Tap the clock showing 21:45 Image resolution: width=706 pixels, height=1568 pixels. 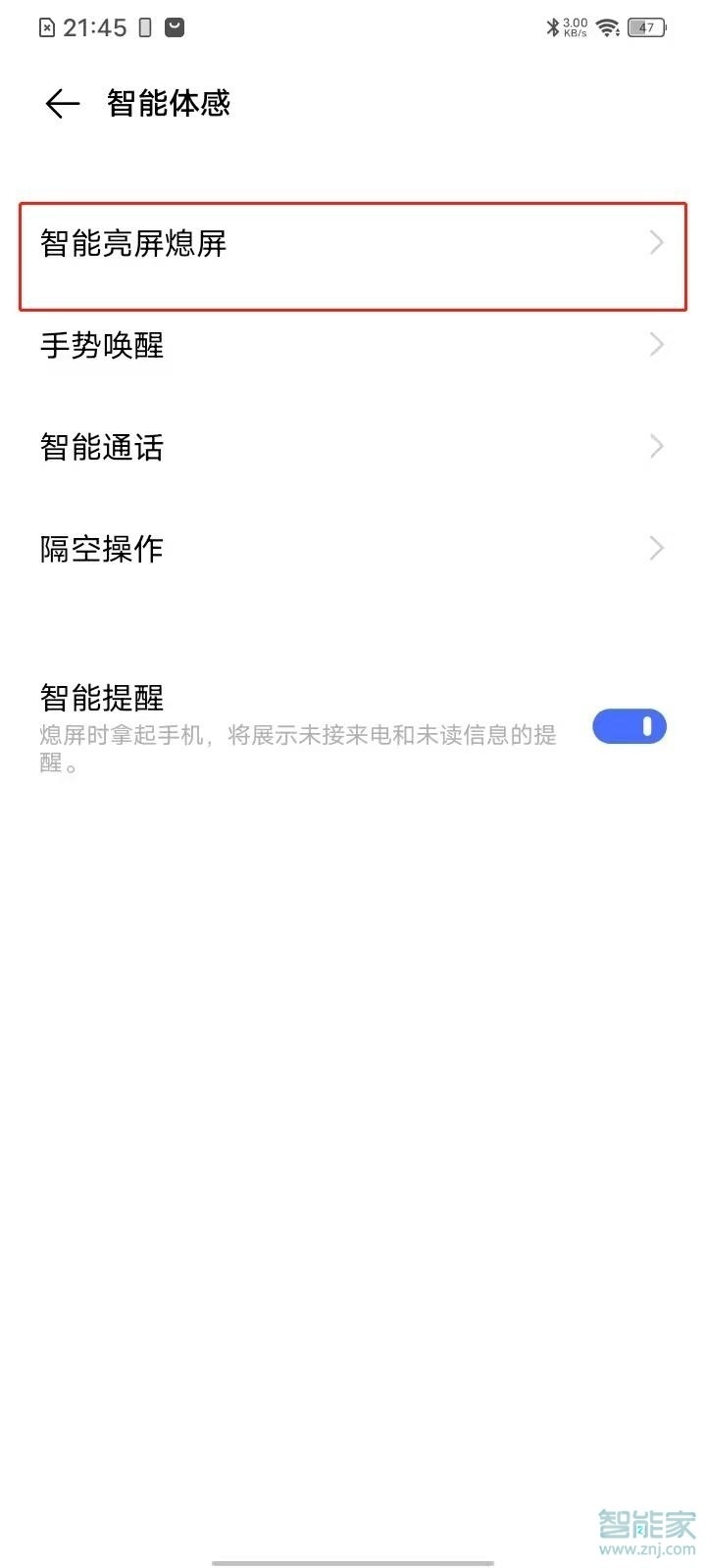(x=93, y=26)
